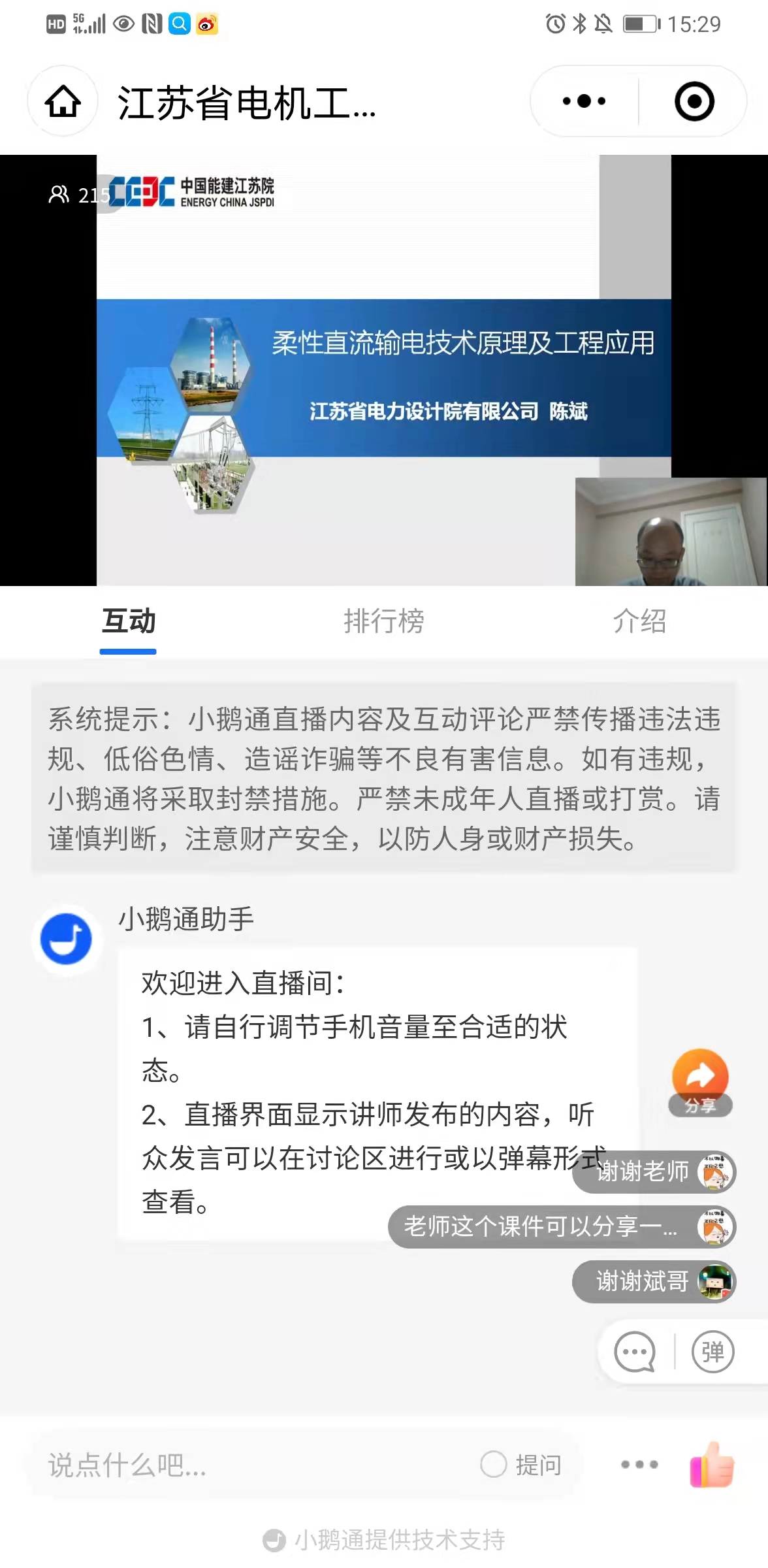Open more options next to the like button

[639, 1465]
